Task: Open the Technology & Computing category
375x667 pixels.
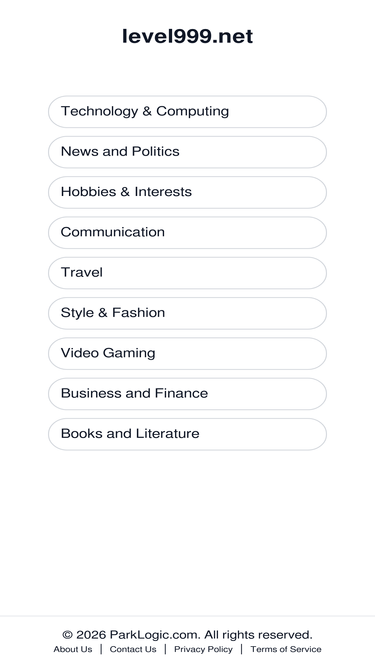Action: tap(188, 111)
